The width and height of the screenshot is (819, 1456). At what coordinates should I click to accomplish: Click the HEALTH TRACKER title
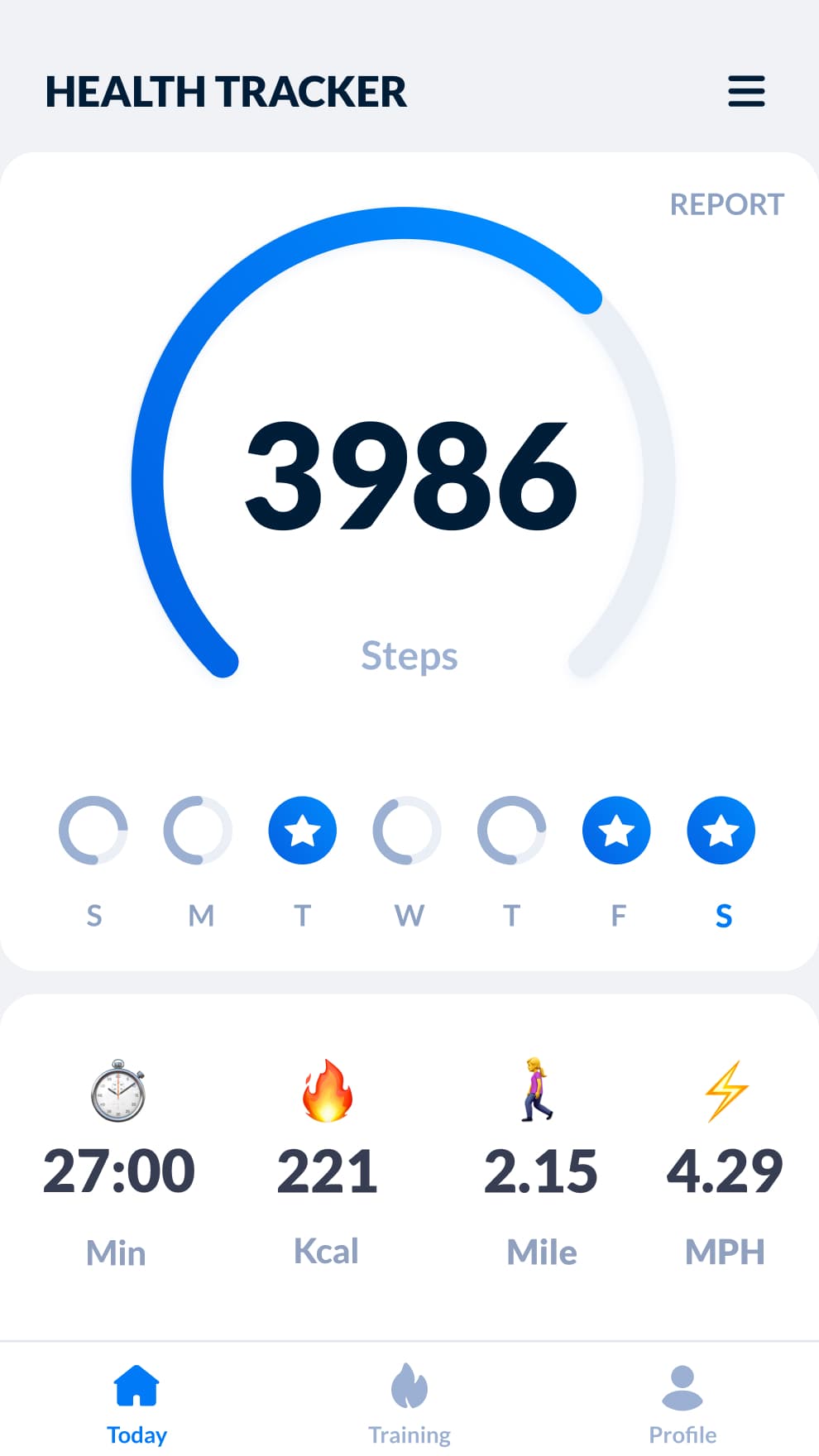pos(226,92)
